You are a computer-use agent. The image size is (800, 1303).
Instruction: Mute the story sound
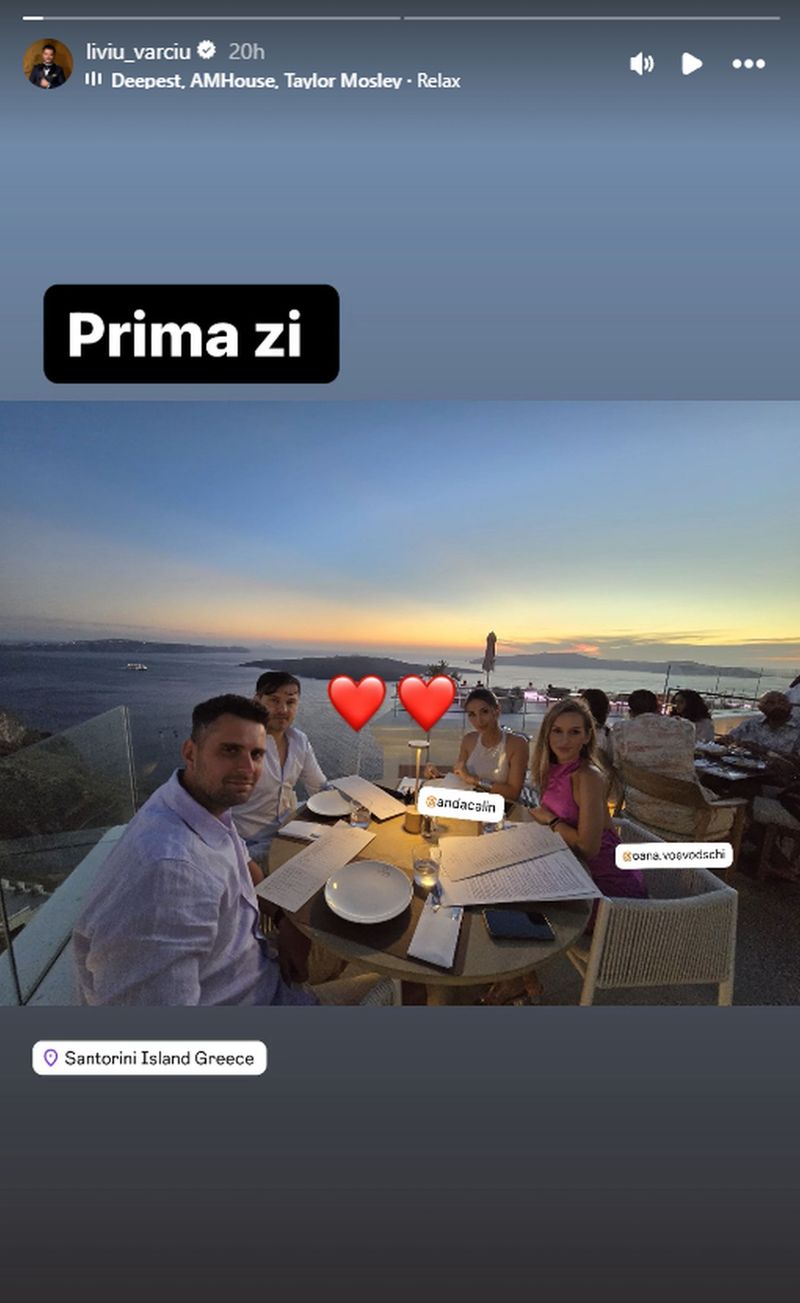coord(641,64)
